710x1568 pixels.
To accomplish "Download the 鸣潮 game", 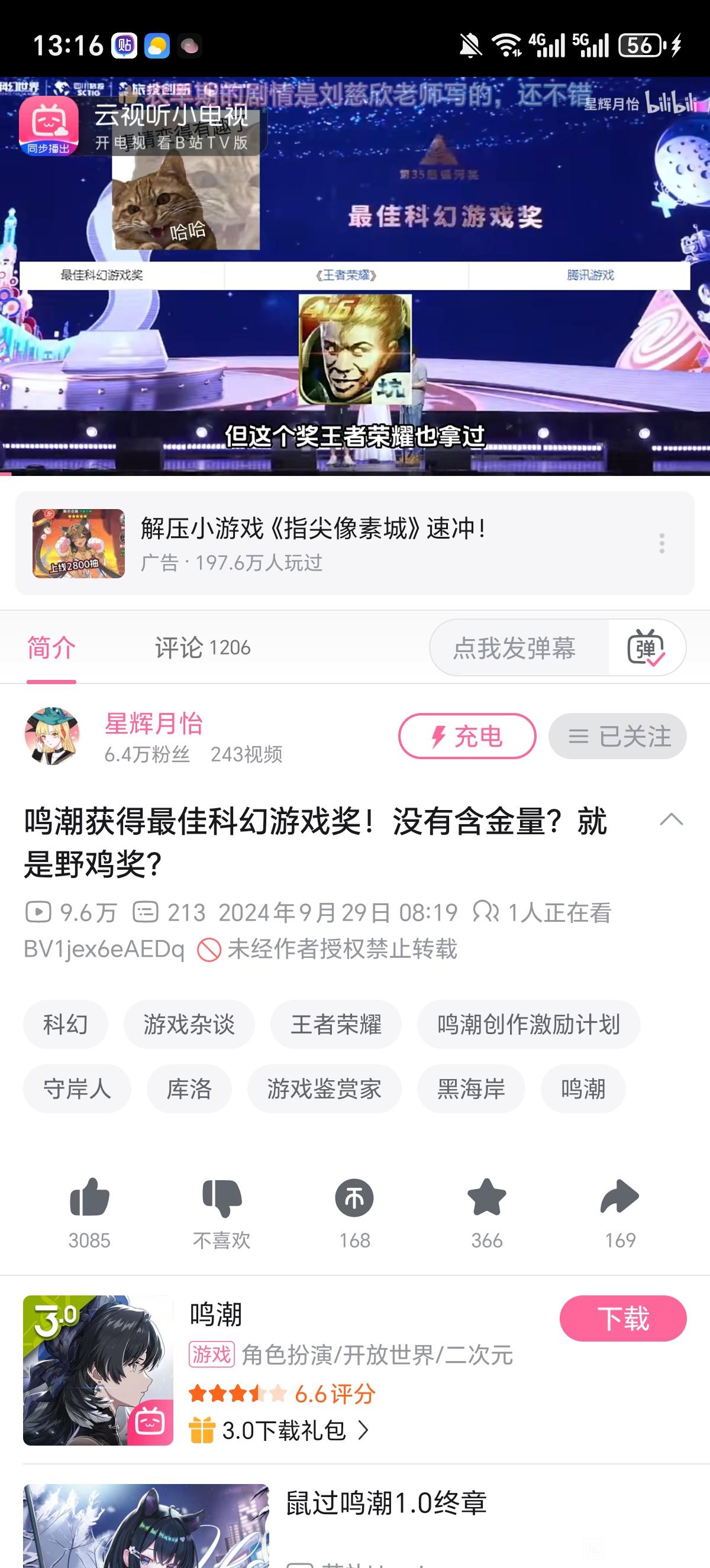I will [x=623, y=1318].
